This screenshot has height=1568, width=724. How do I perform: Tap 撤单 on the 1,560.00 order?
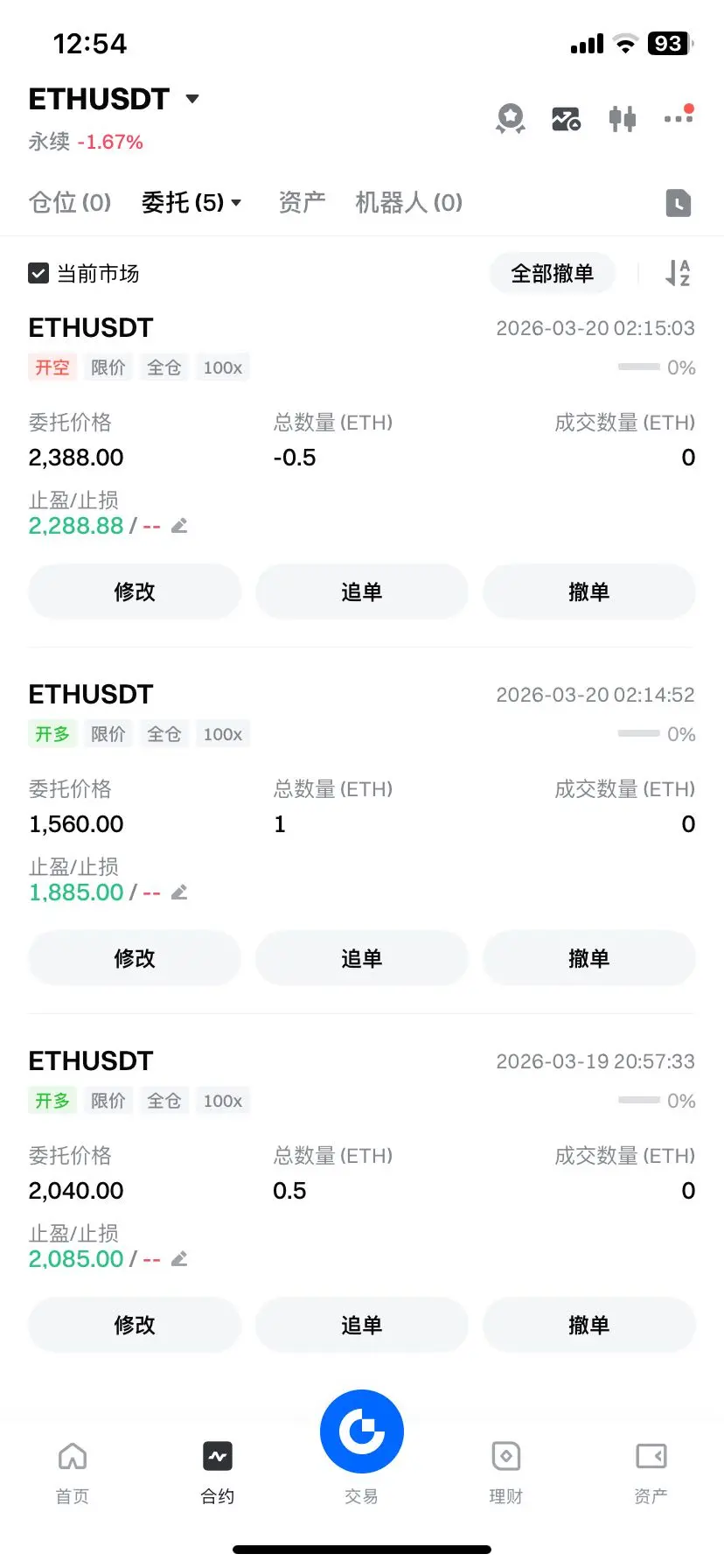coord(588,959)
